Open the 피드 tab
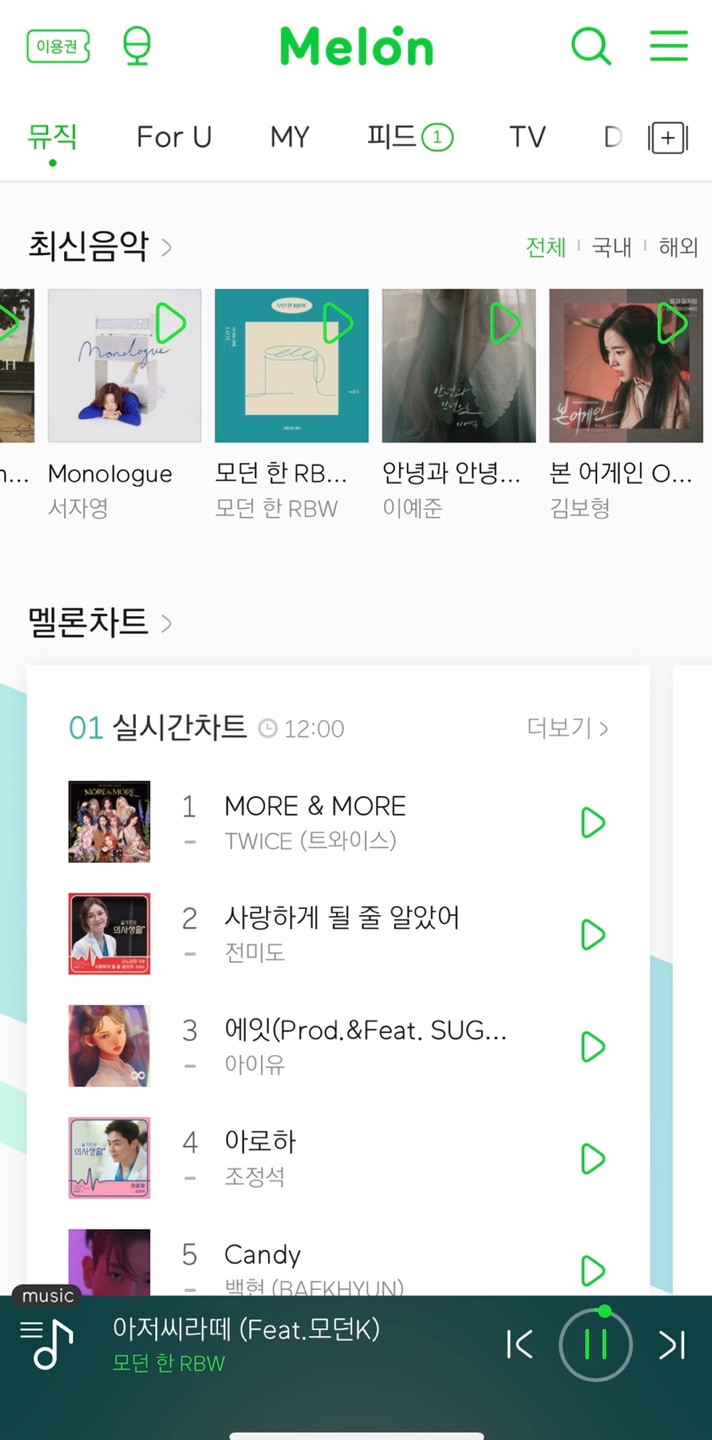 click(x=409, y=137)
